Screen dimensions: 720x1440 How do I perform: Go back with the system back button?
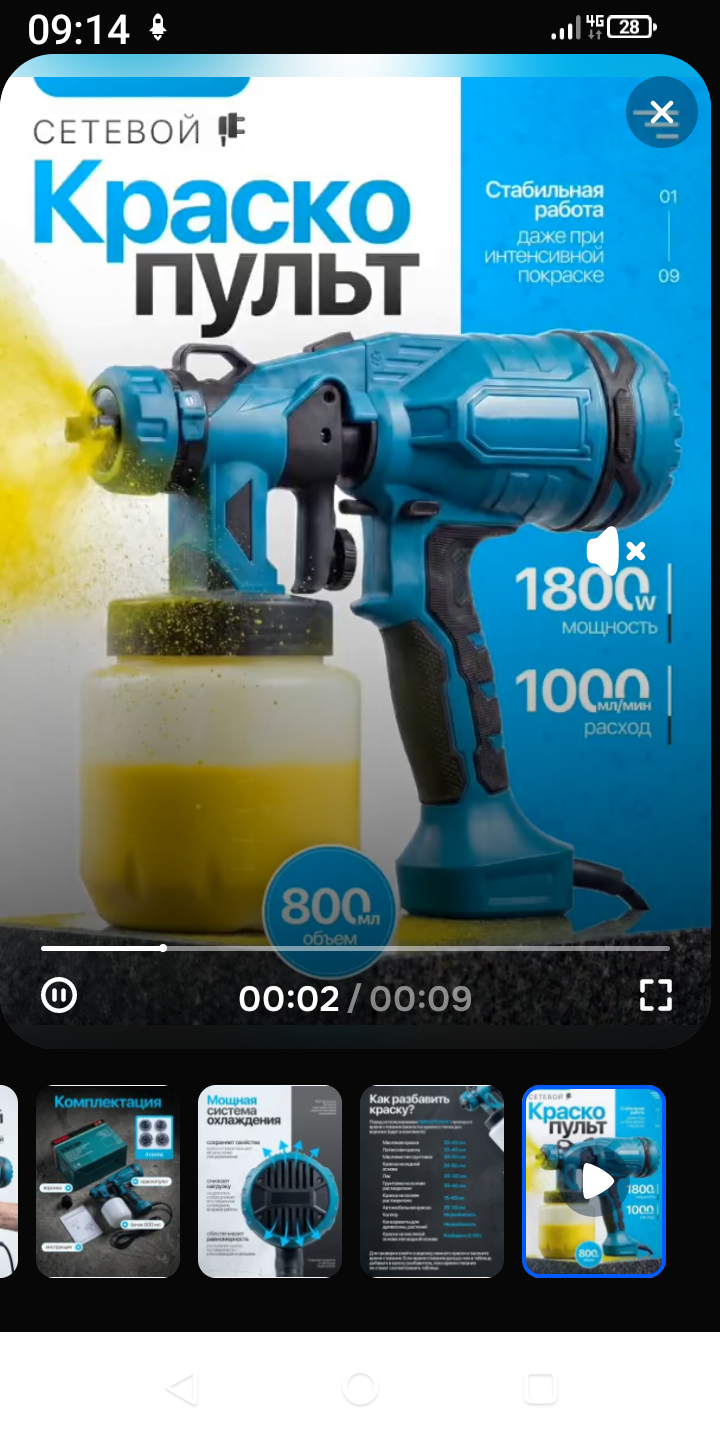click(181, 1389)
